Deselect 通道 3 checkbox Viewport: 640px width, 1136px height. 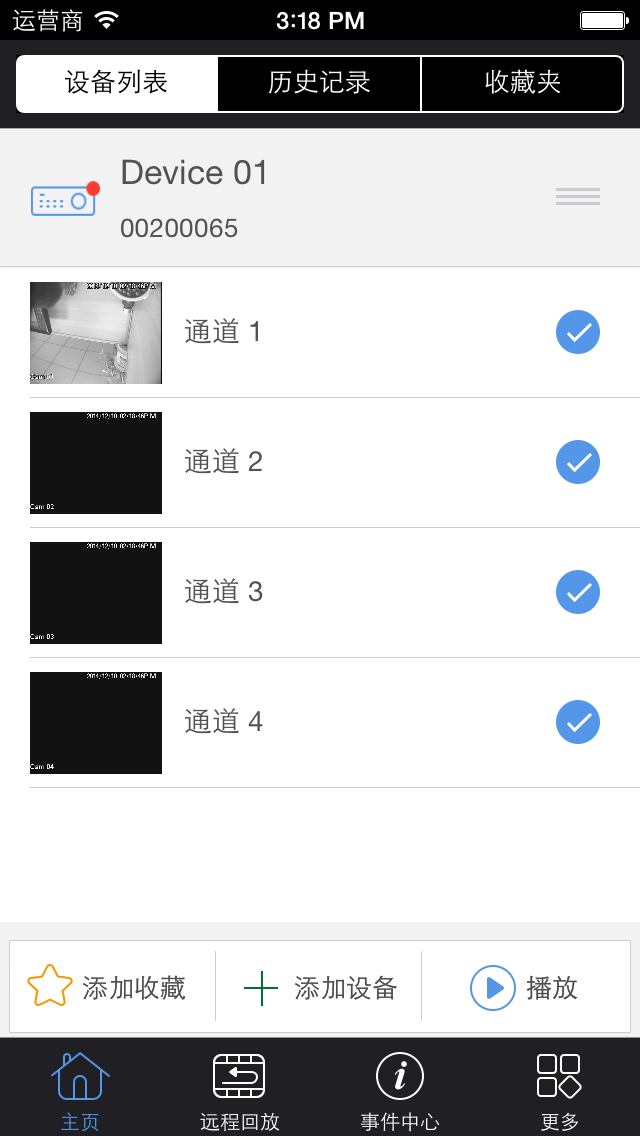click(x=577, y=592)
